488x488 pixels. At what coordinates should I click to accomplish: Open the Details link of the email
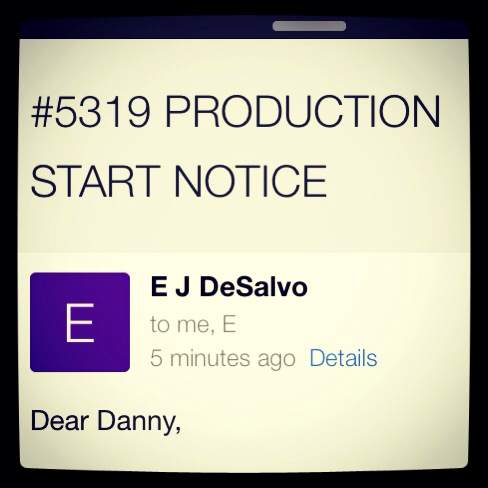click(x=343, y=358)
